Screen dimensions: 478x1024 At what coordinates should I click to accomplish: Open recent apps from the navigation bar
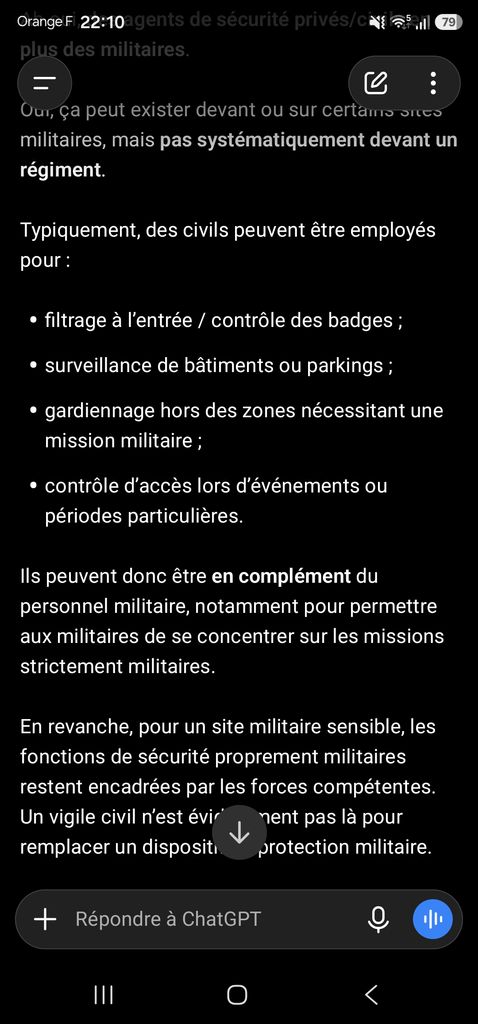point(103,995)
